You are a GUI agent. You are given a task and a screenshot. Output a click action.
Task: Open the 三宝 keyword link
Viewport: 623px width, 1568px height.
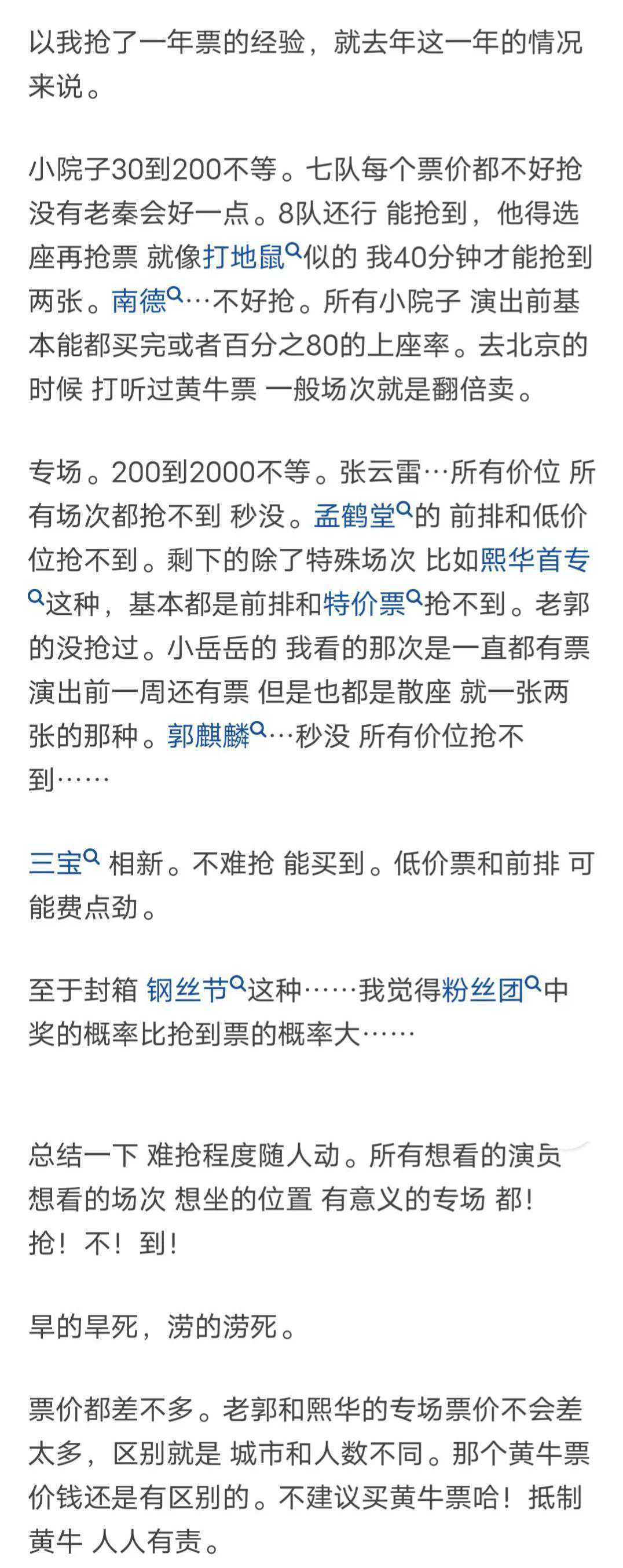(56, 863)
